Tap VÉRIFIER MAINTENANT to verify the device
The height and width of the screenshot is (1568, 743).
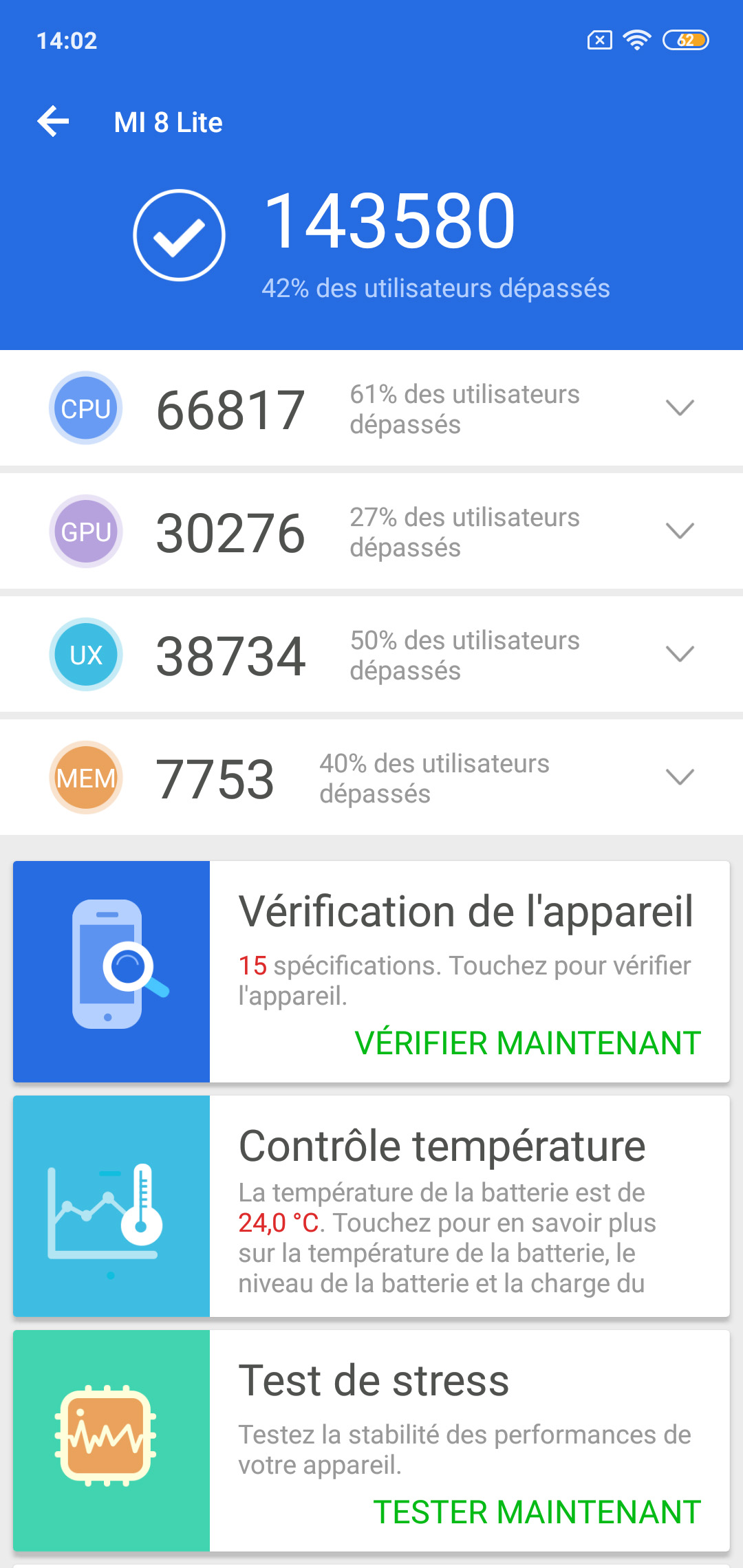[528, 1043]
